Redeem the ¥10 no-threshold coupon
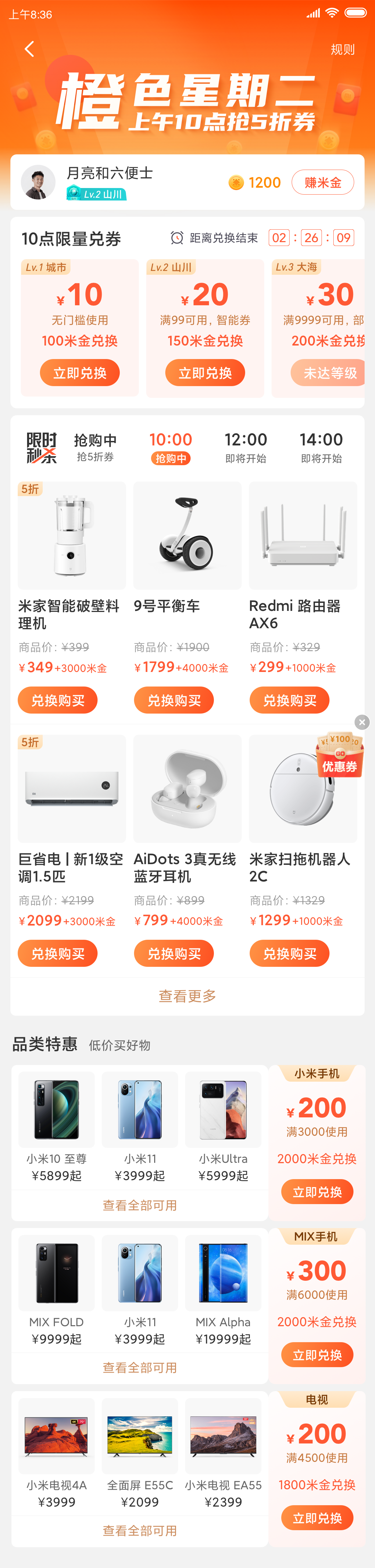Image resolution: width=375 pixels, height=1568 pixels. [x=80, y=373]
